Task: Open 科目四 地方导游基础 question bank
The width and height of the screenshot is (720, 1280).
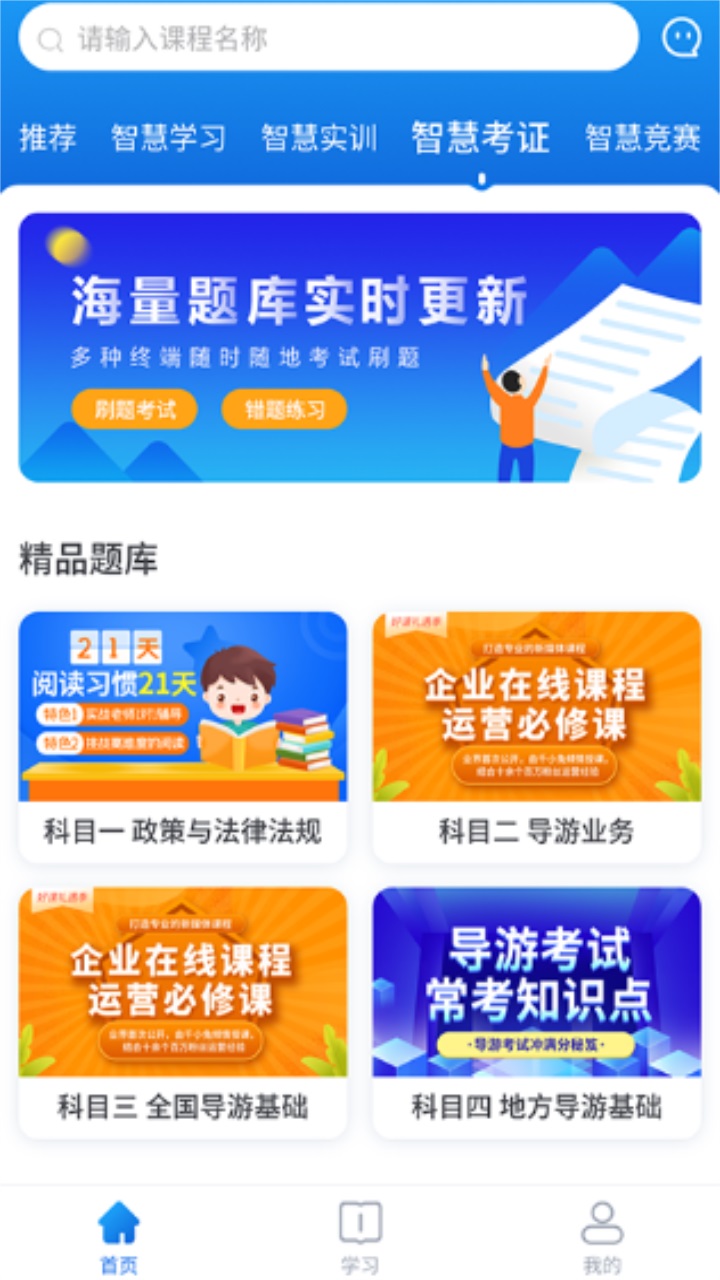Action: coord(537,1012)
